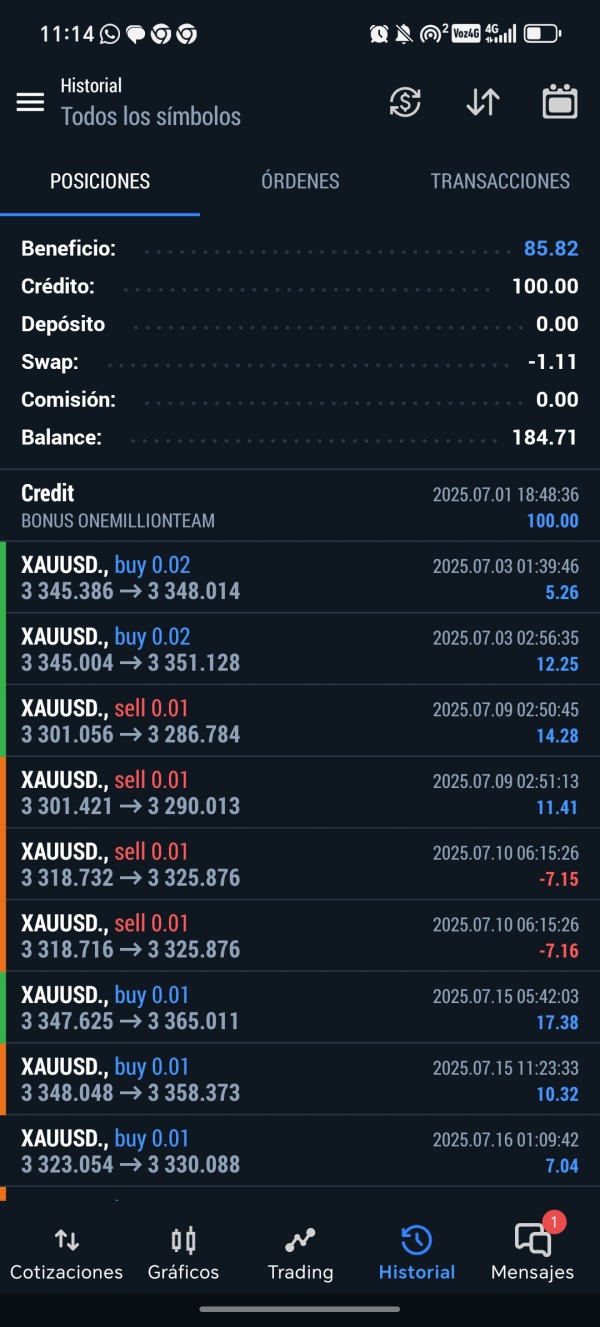Open the sort order arrows
600x1327 pixels.
click(x=483, y=102)
